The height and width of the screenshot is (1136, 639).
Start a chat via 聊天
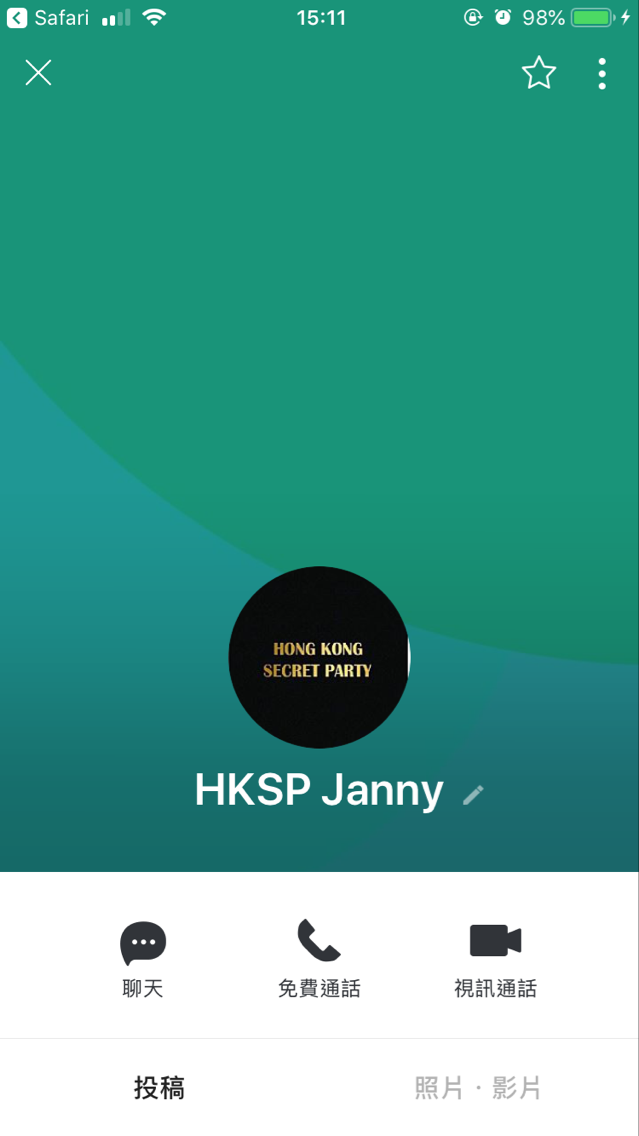(143, 958)
